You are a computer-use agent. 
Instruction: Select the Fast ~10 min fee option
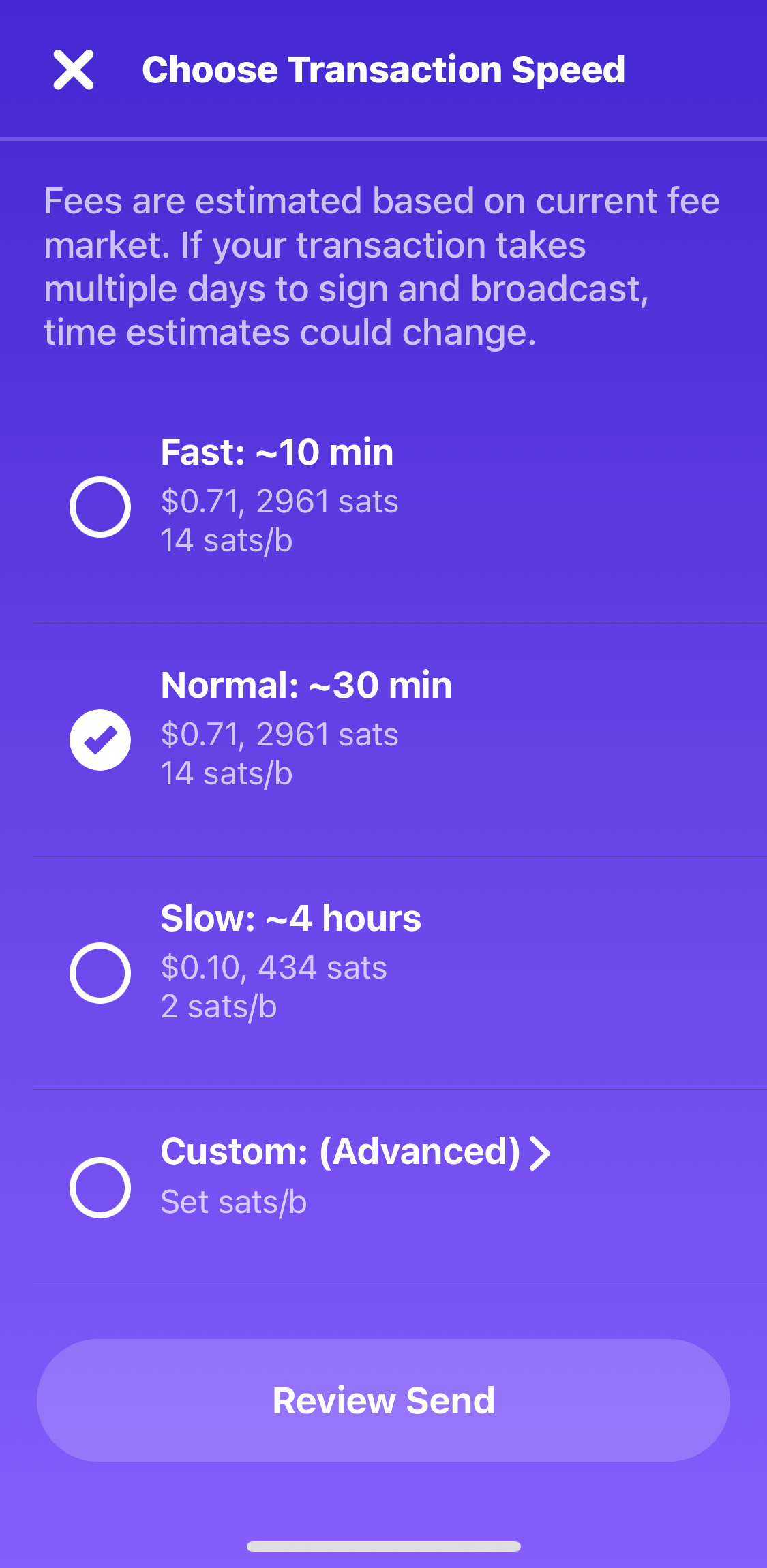click(x=100, y=506)
